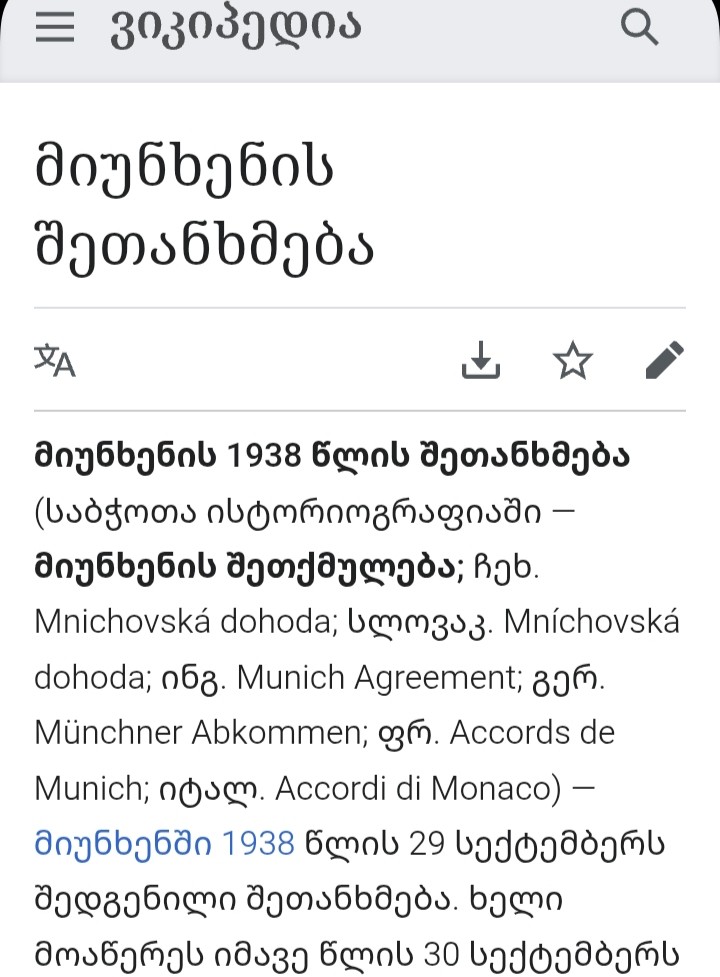Download this article

click(x=480, y=361)
